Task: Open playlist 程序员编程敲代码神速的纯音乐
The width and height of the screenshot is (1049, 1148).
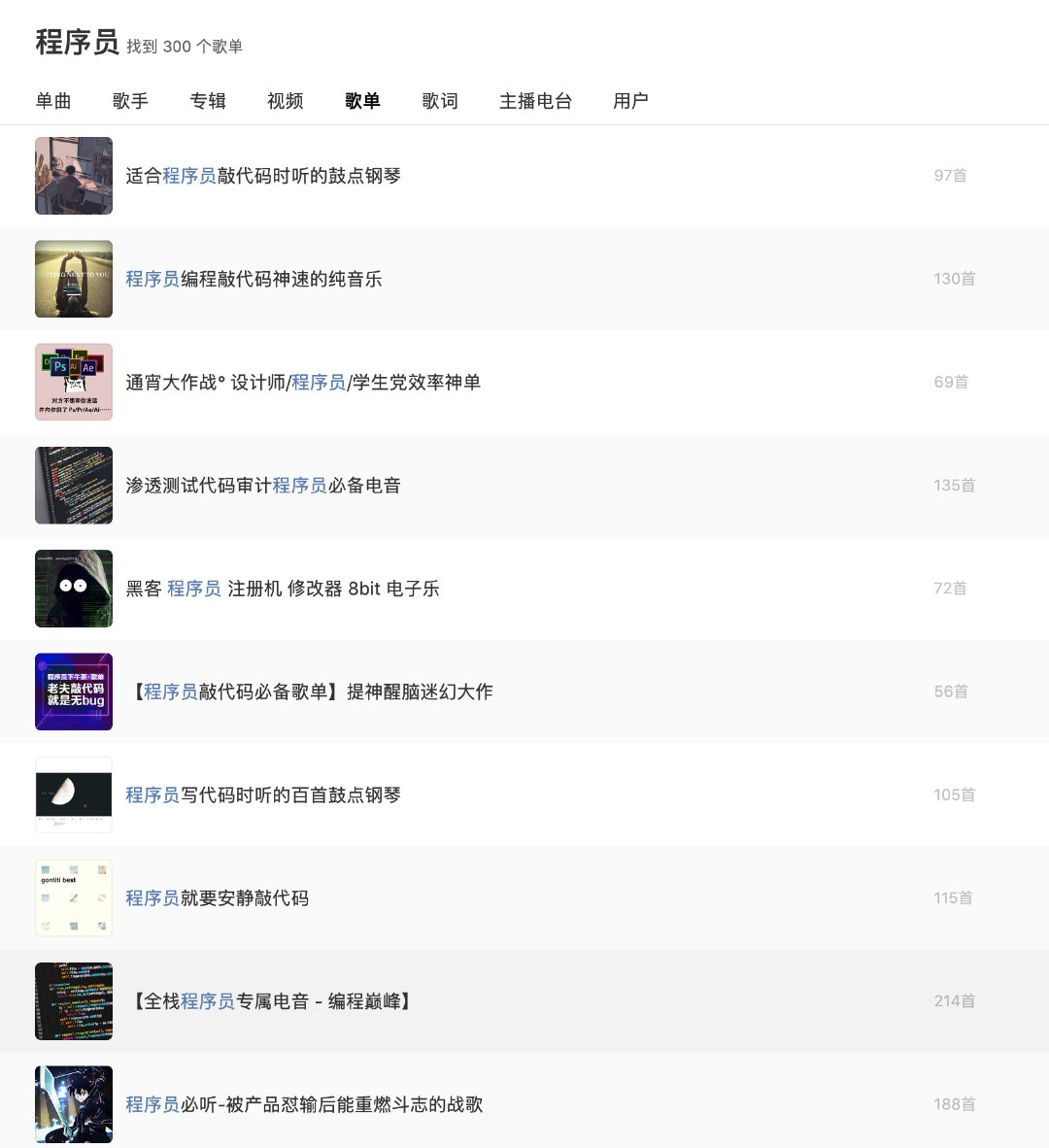Action: pyautogui.click(x=254, y=279)
